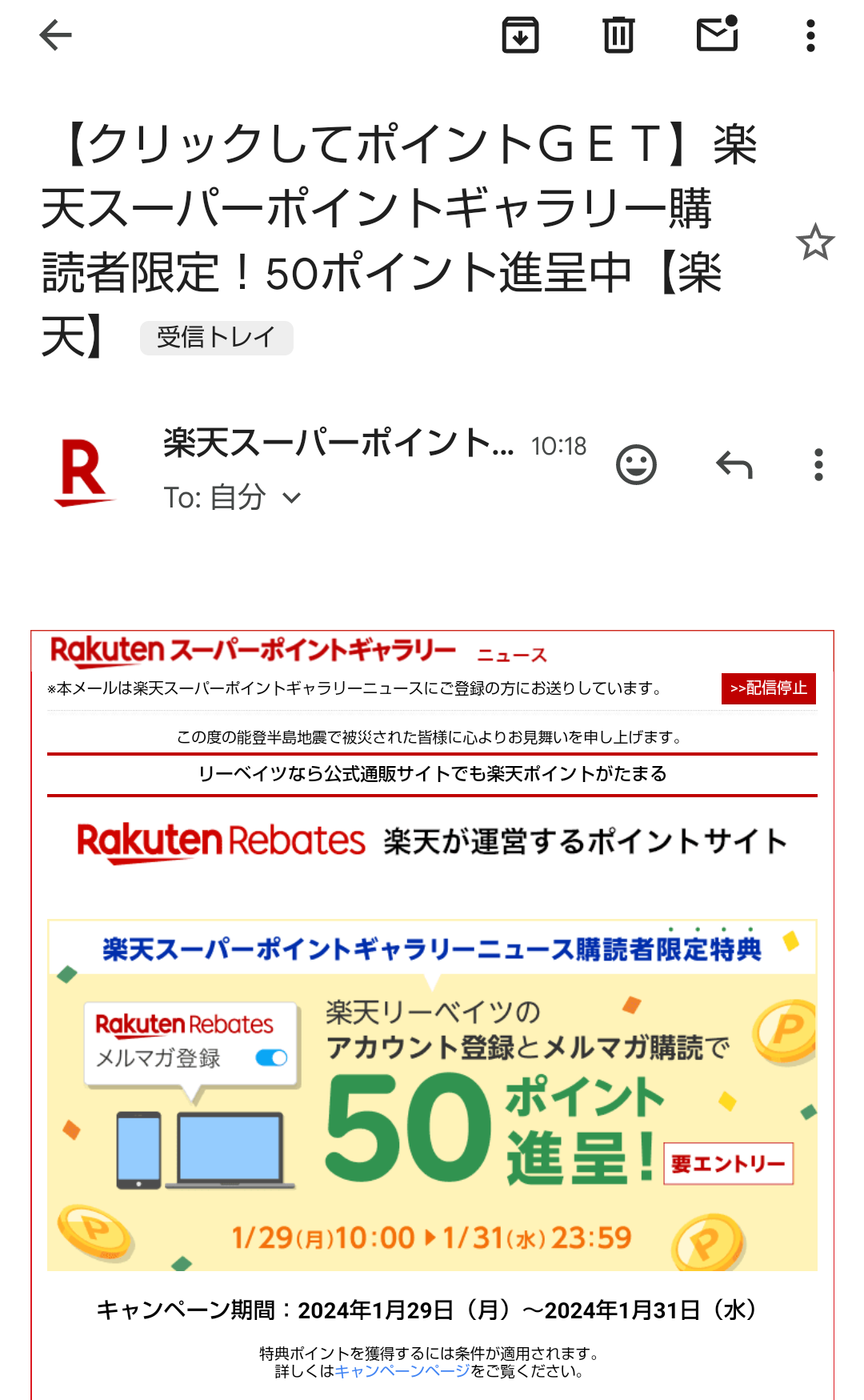Tap the 配信停止 unsubscribe button

coord(768,688)
